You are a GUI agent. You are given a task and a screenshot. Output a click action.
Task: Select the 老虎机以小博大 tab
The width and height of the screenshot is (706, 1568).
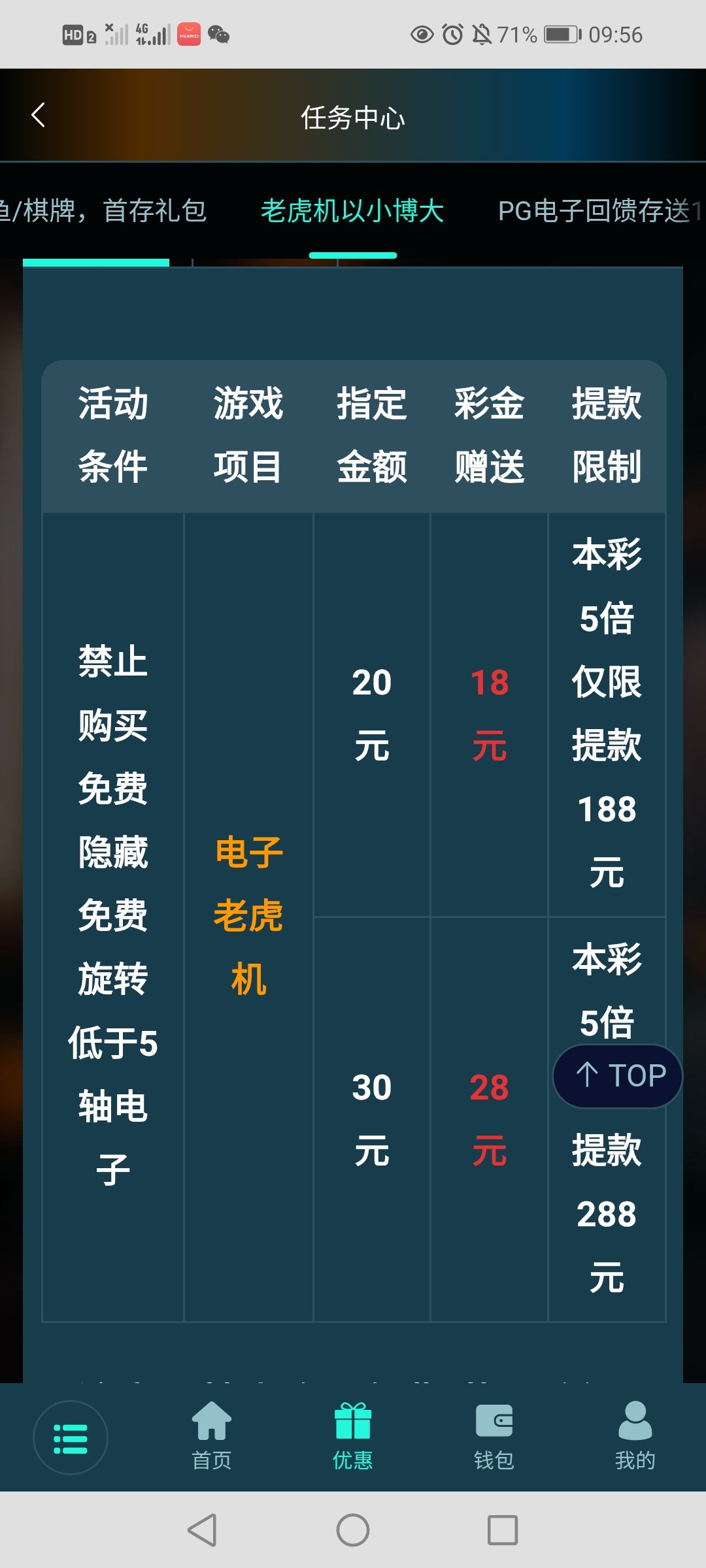[x=352, y=211]
